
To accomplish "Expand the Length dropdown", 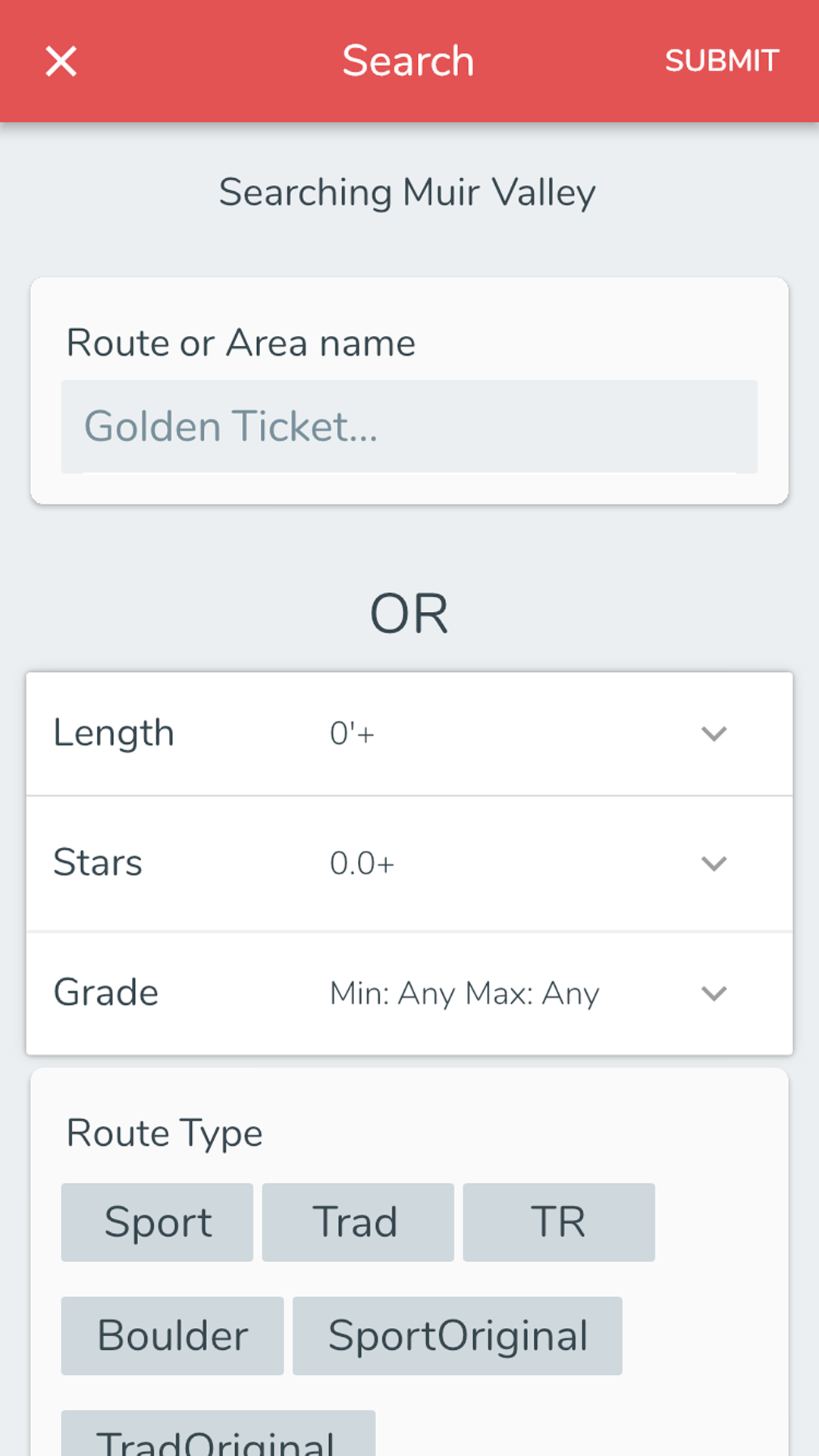I will (409, 733).
